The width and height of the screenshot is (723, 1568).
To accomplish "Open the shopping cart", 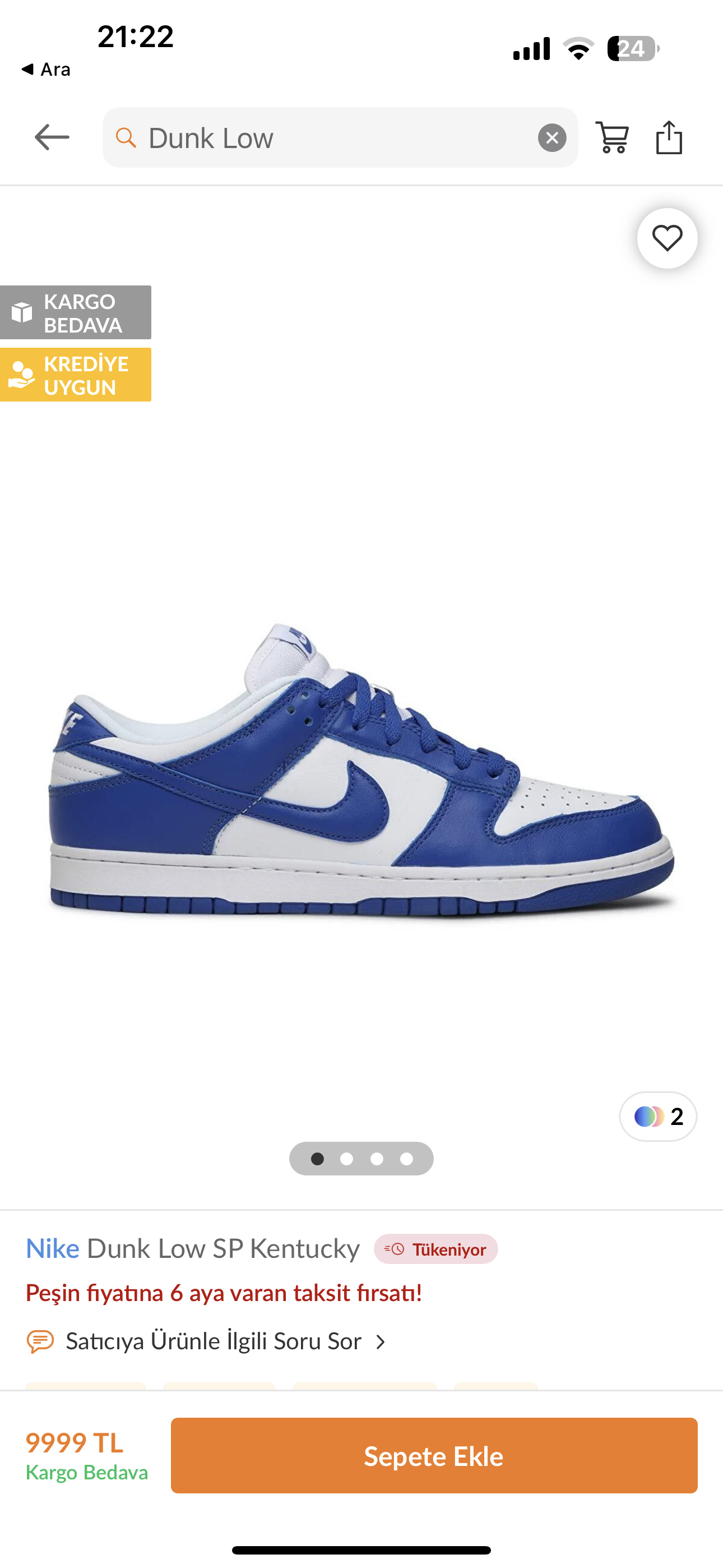I will click(x=611, y=137).
